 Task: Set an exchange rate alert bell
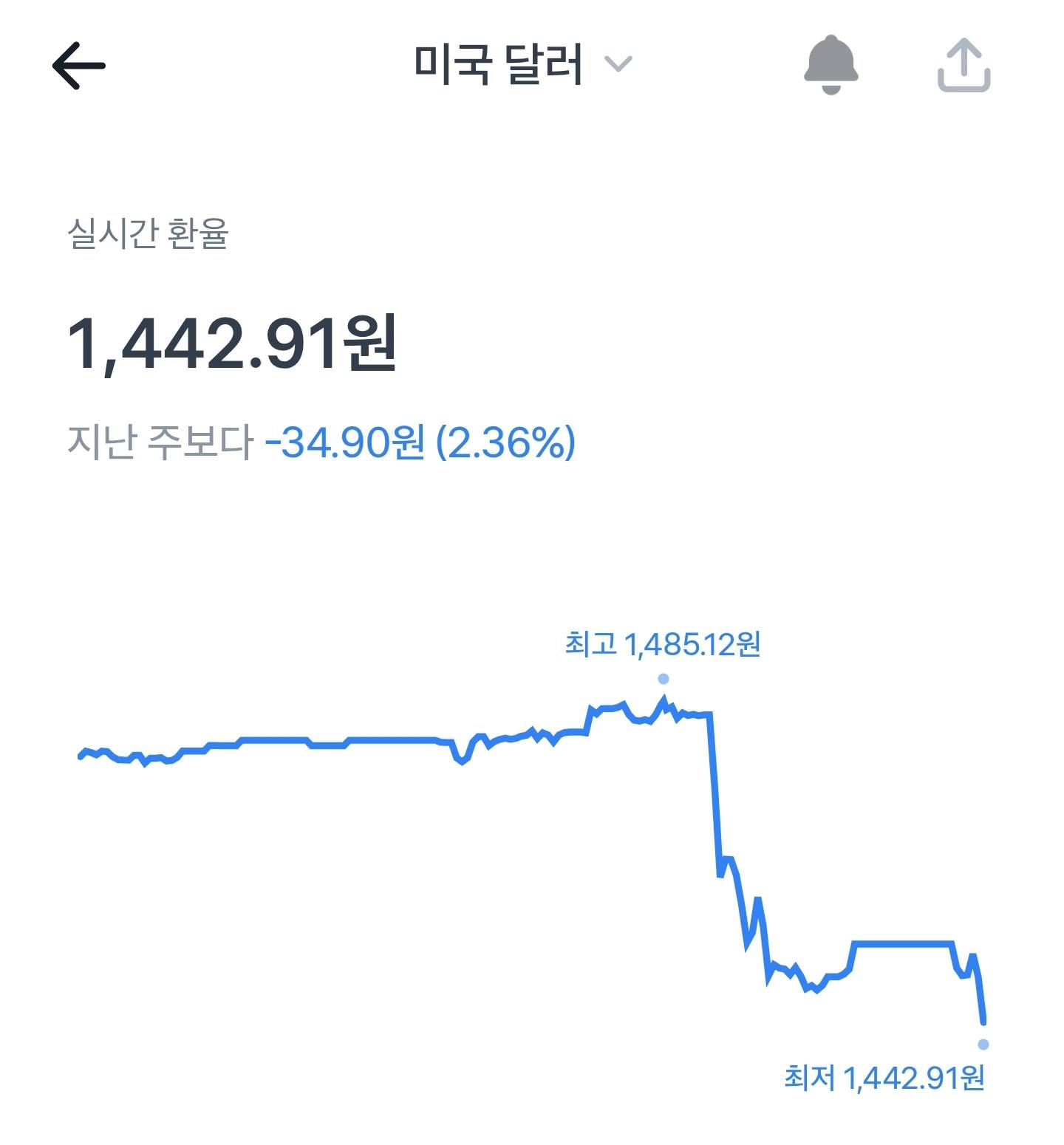[831, 65]
